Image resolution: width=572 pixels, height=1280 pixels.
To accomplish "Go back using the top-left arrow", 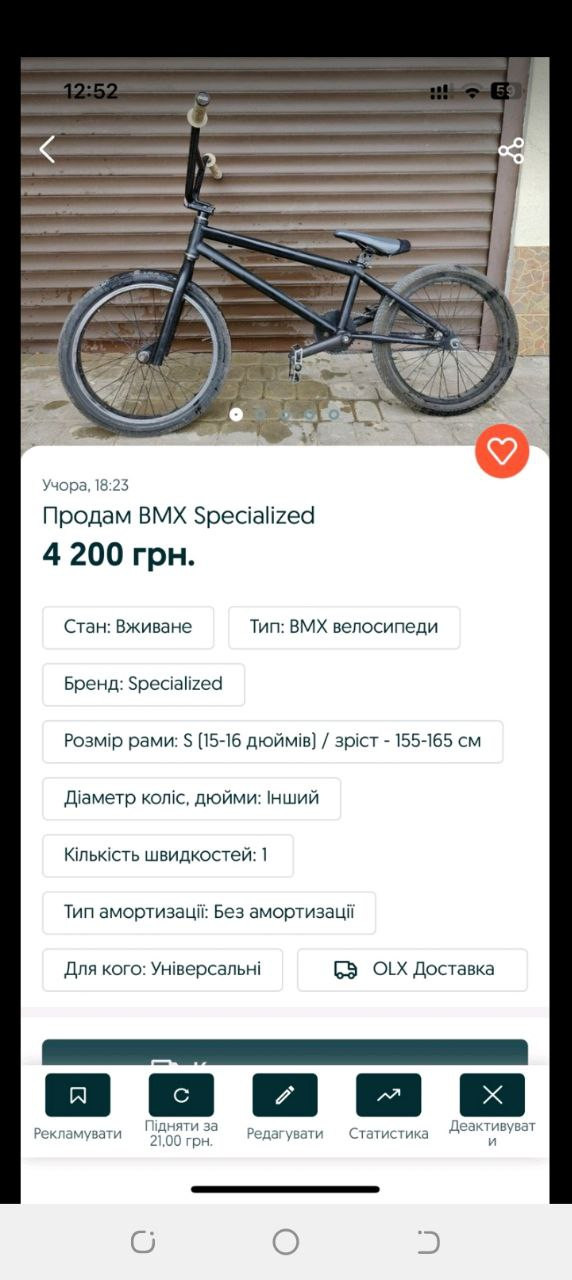I will coord(47,150).
